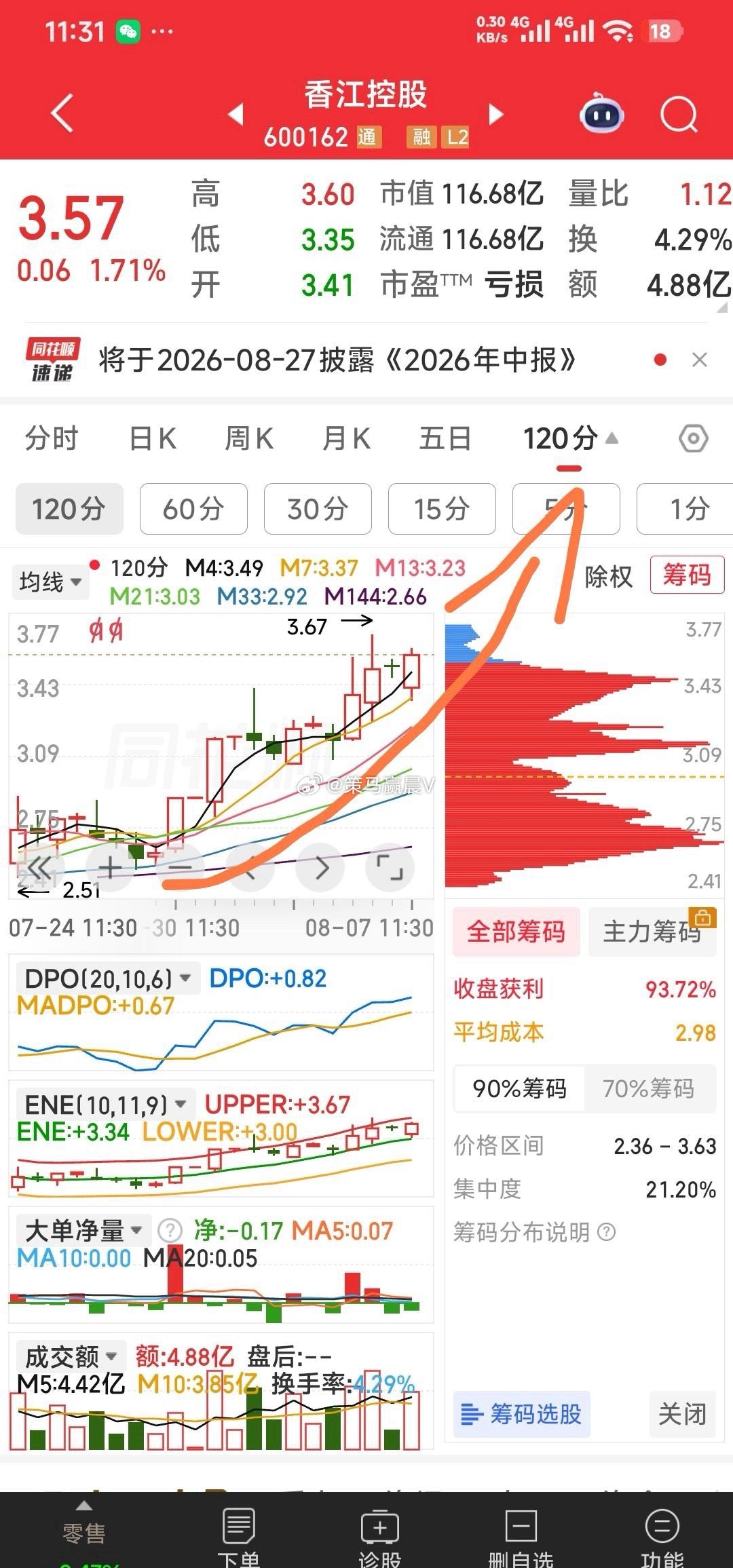Open the search magnifier icon
The image size is (733, 1568).
point(679,114)
